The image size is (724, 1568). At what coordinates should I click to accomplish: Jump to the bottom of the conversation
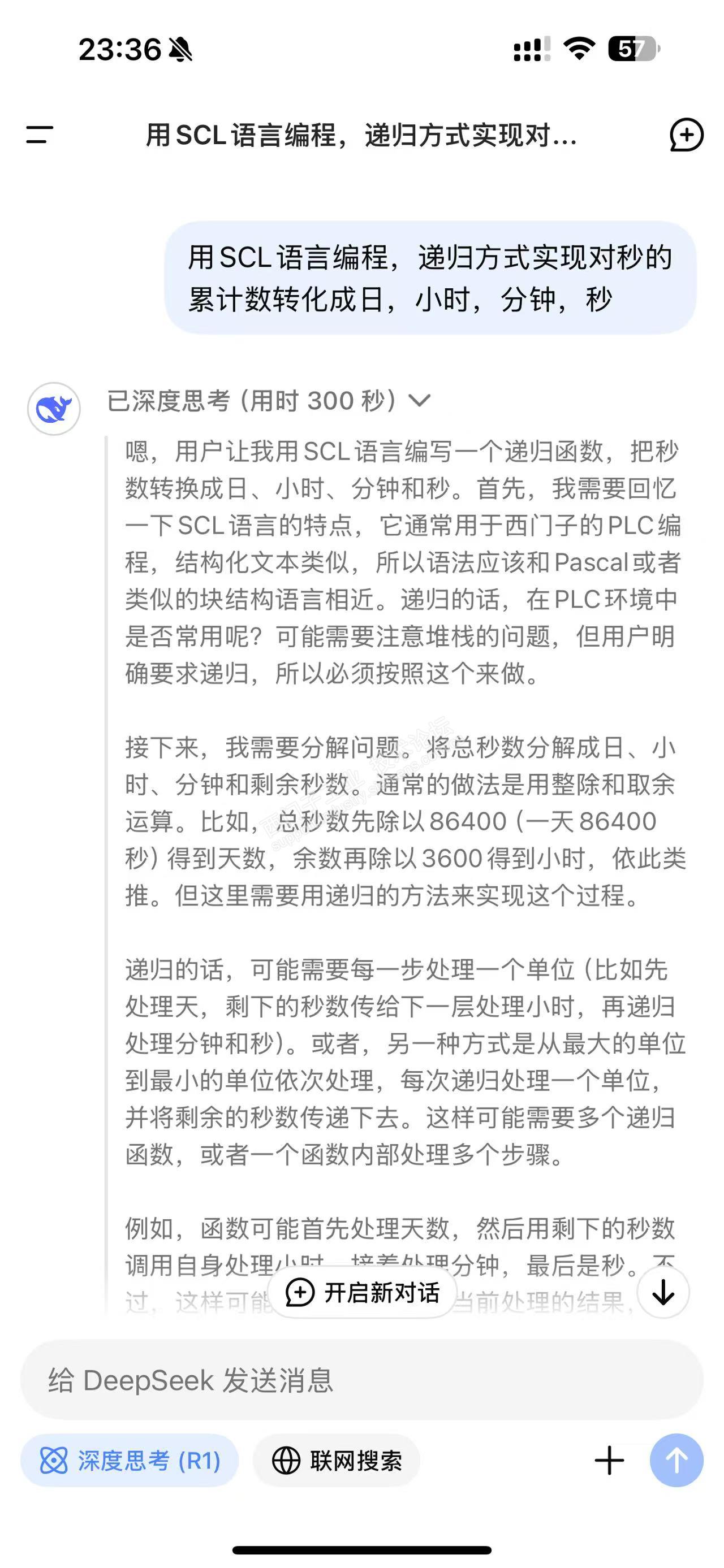tap(662, 1292)
